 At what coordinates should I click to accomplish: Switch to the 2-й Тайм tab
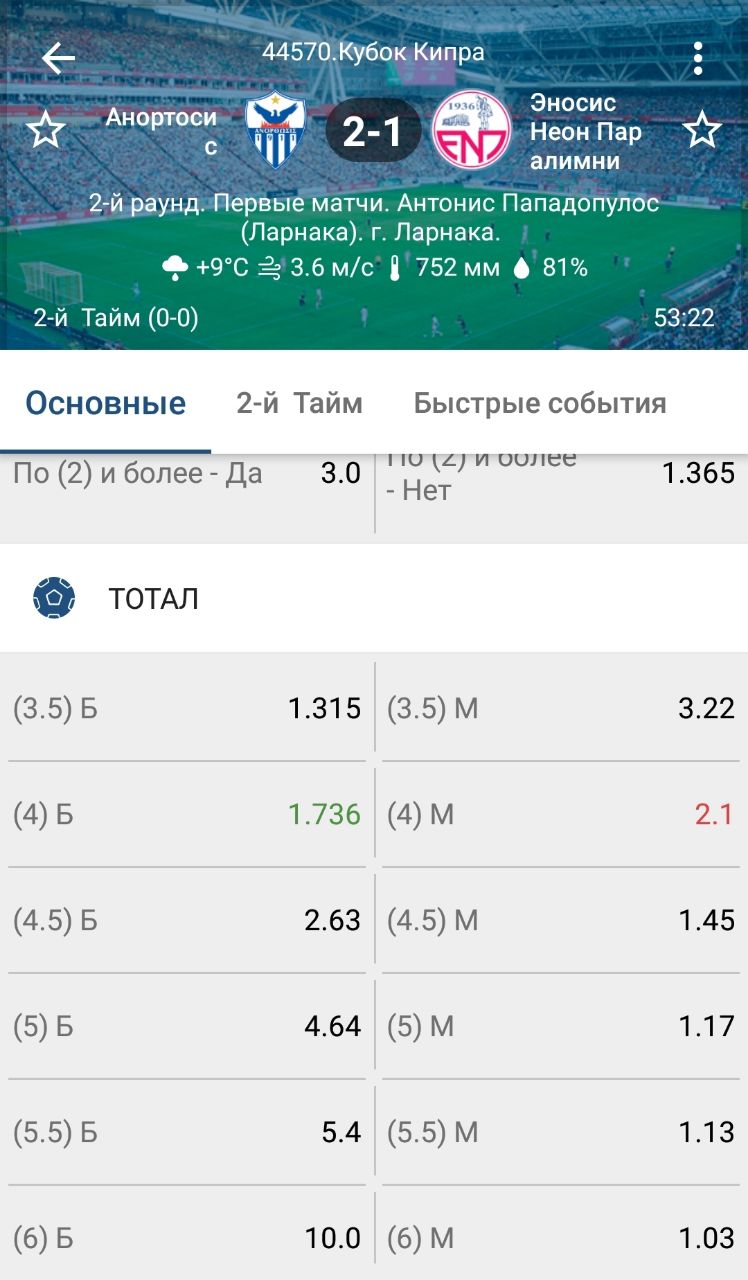click(299, 403)
